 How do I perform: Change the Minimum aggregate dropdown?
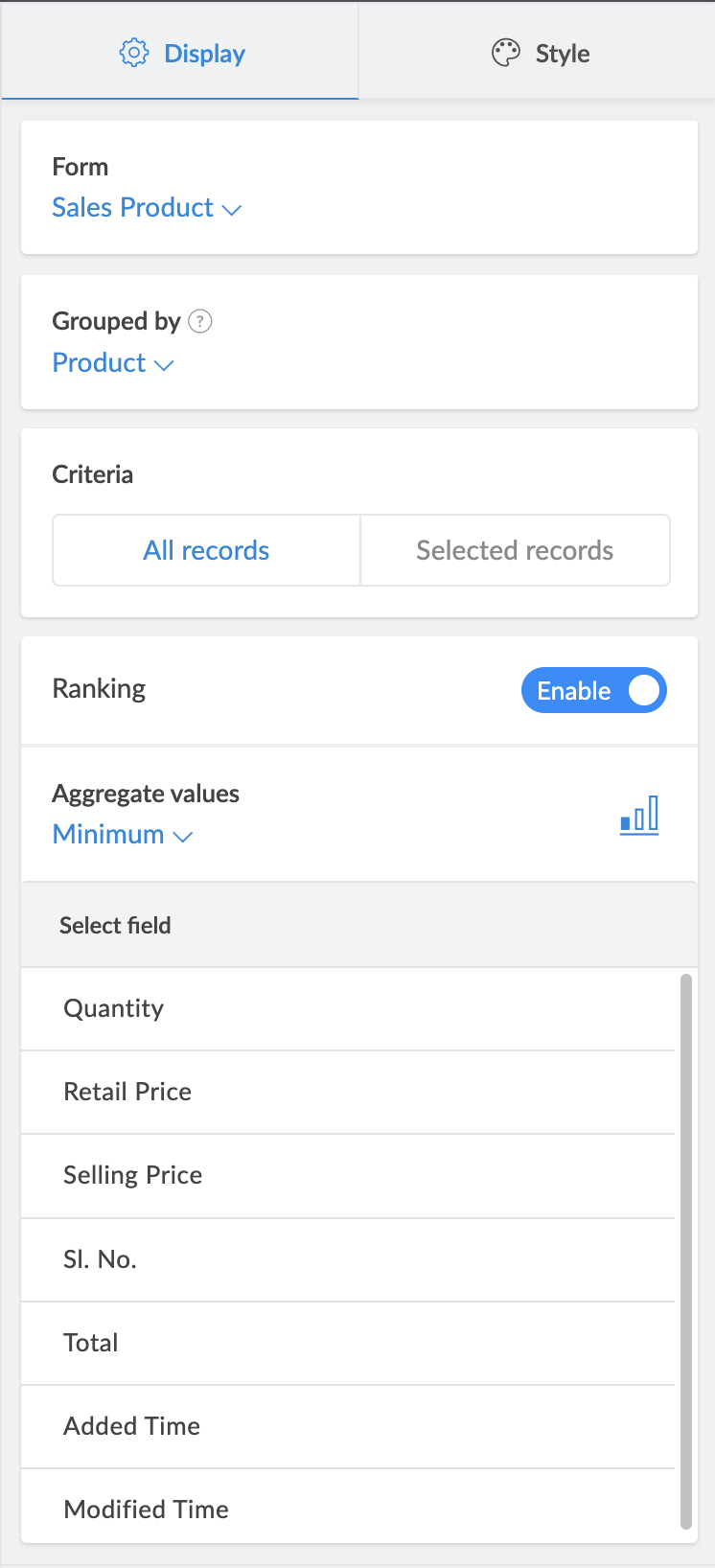tap(123, 835)
